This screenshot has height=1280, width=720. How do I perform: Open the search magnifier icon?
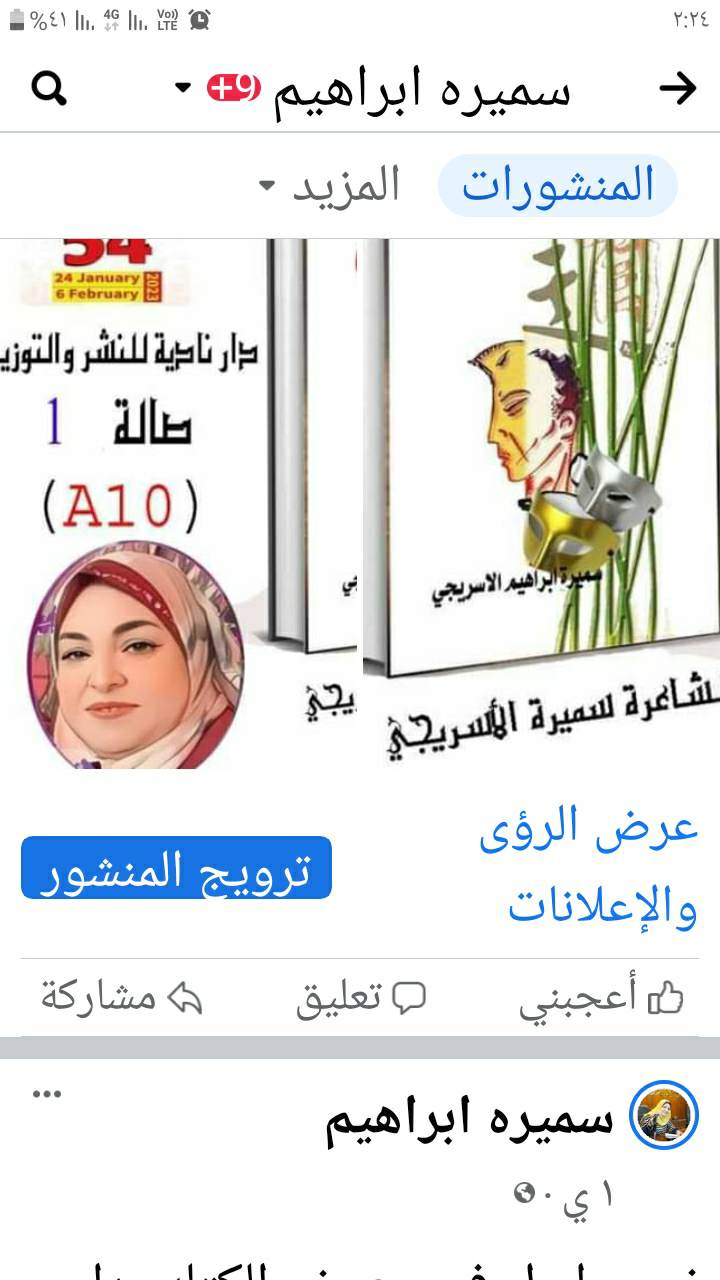[49, 89]
